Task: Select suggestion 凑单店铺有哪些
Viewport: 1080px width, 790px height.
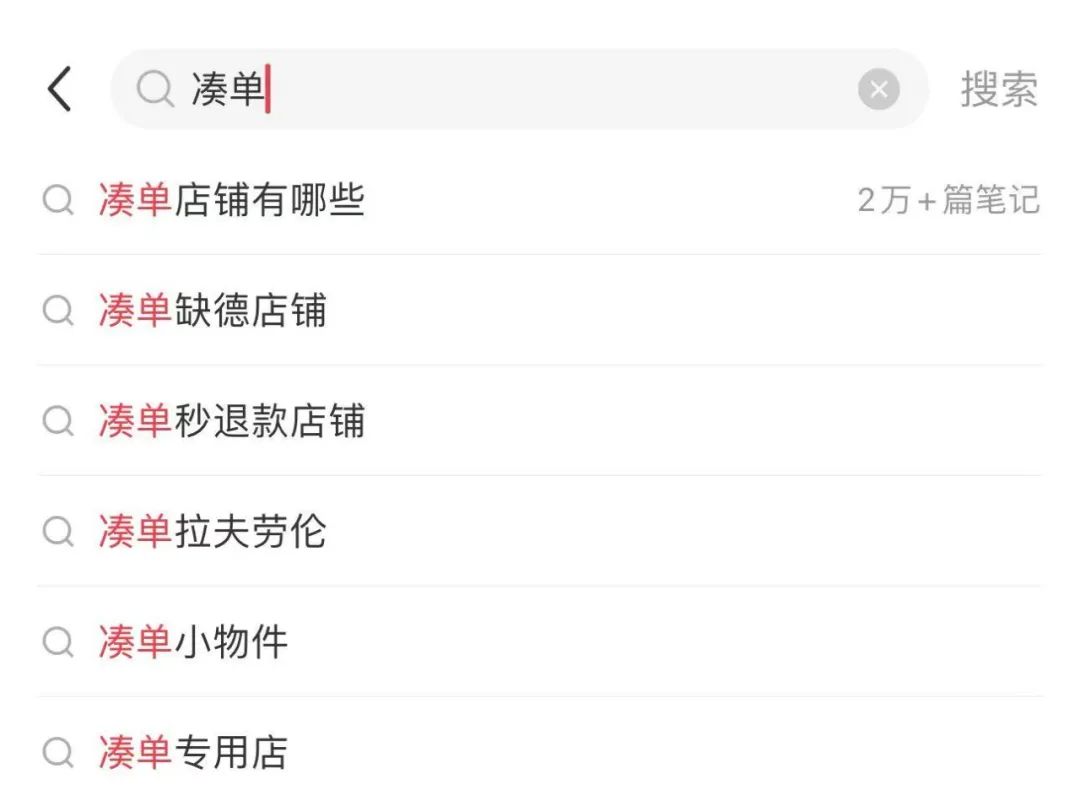Action: pos(232,200)
